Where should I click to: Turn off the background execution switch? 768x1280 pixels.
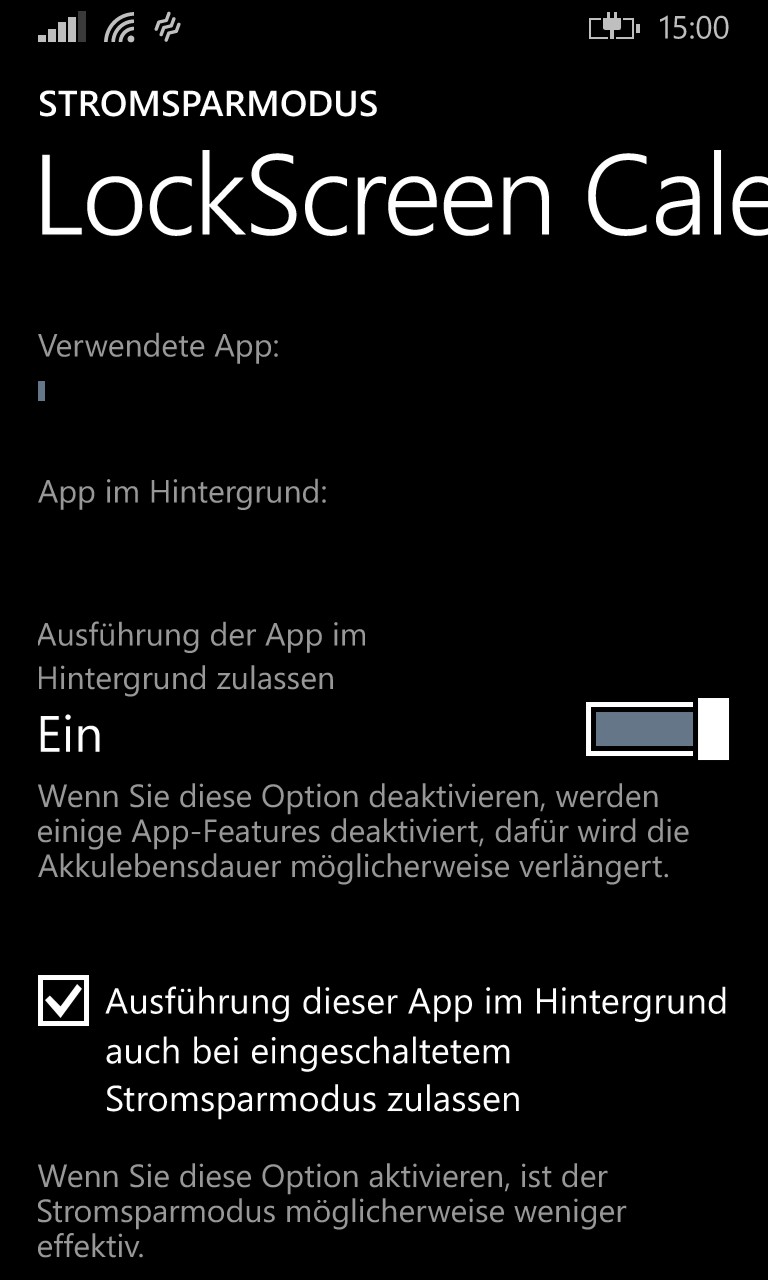pyautogui.click(x=657, y=729)
